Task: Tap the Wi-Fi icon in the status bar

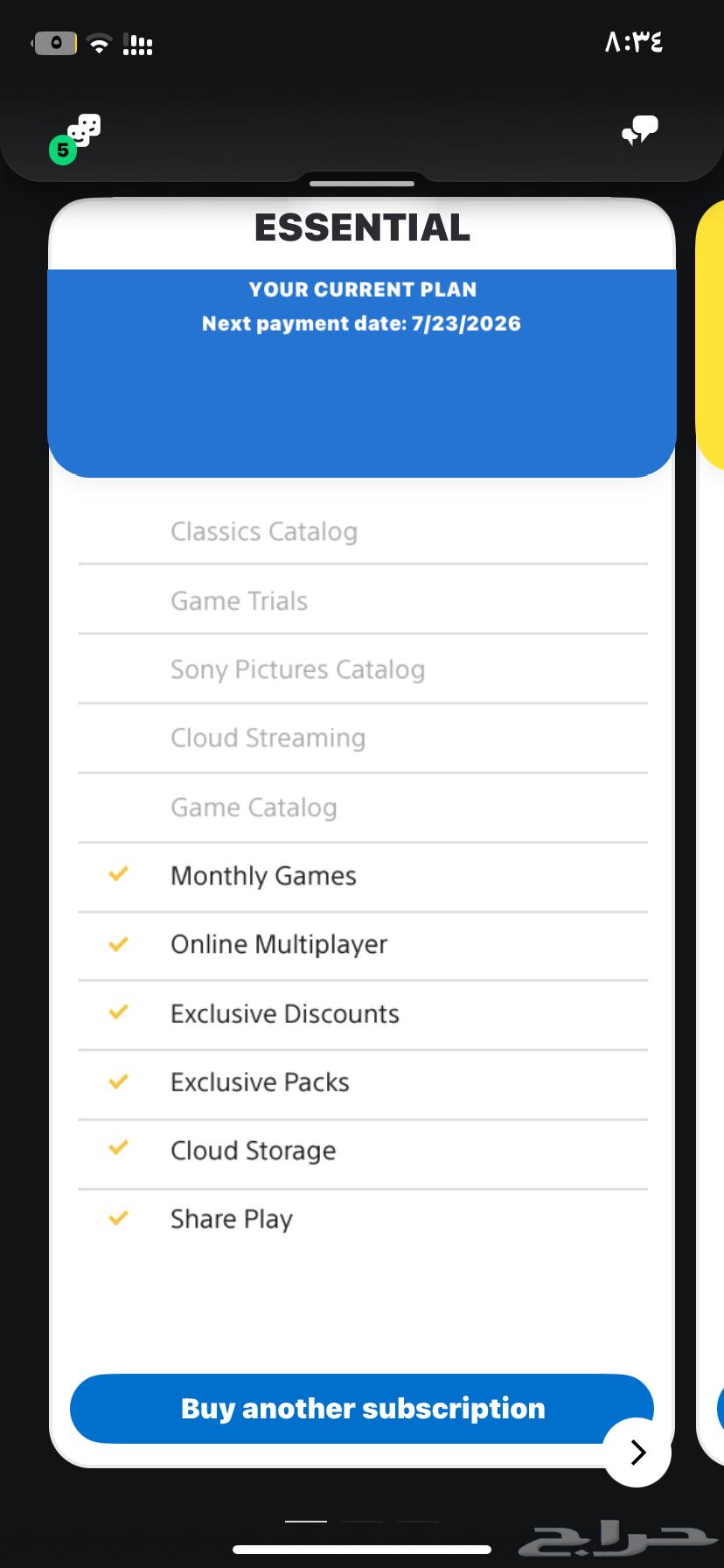Action: click(x=99, y=42)
